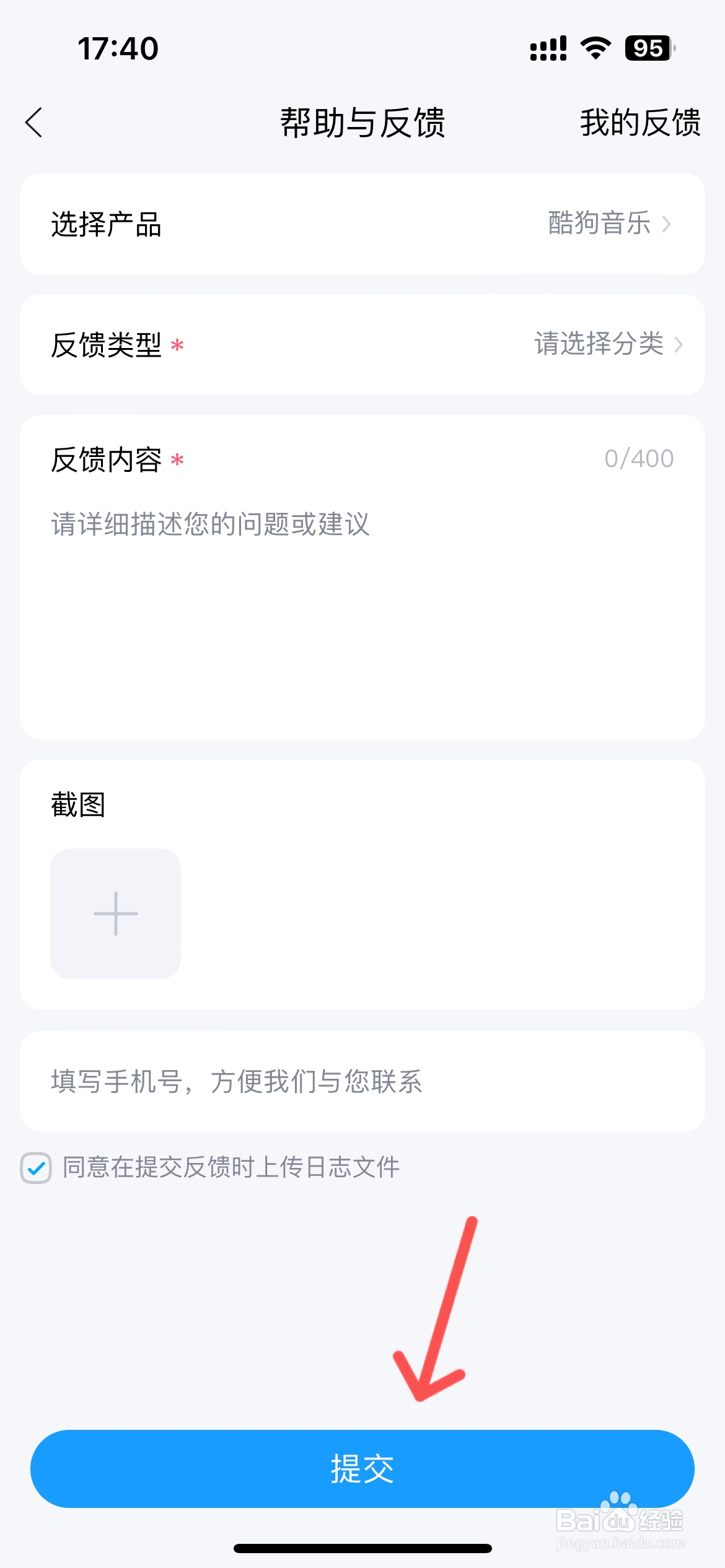
Task: Open the 选择产品 product picker
Action: (x=362, y=224)
